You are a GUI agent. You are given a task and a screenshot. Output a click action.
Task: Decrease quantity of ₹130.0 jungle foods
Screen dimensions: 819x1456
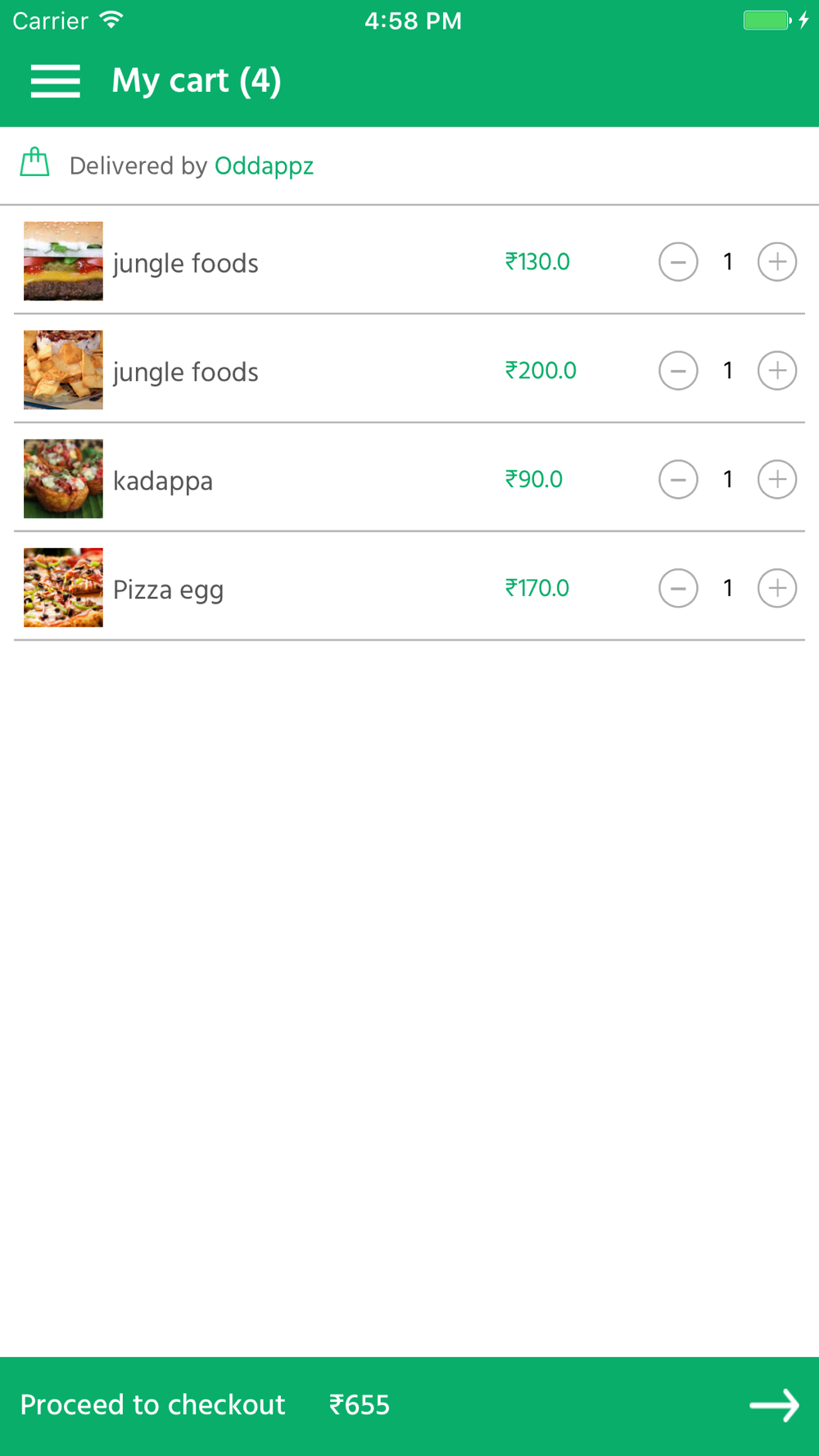point(678,262)
